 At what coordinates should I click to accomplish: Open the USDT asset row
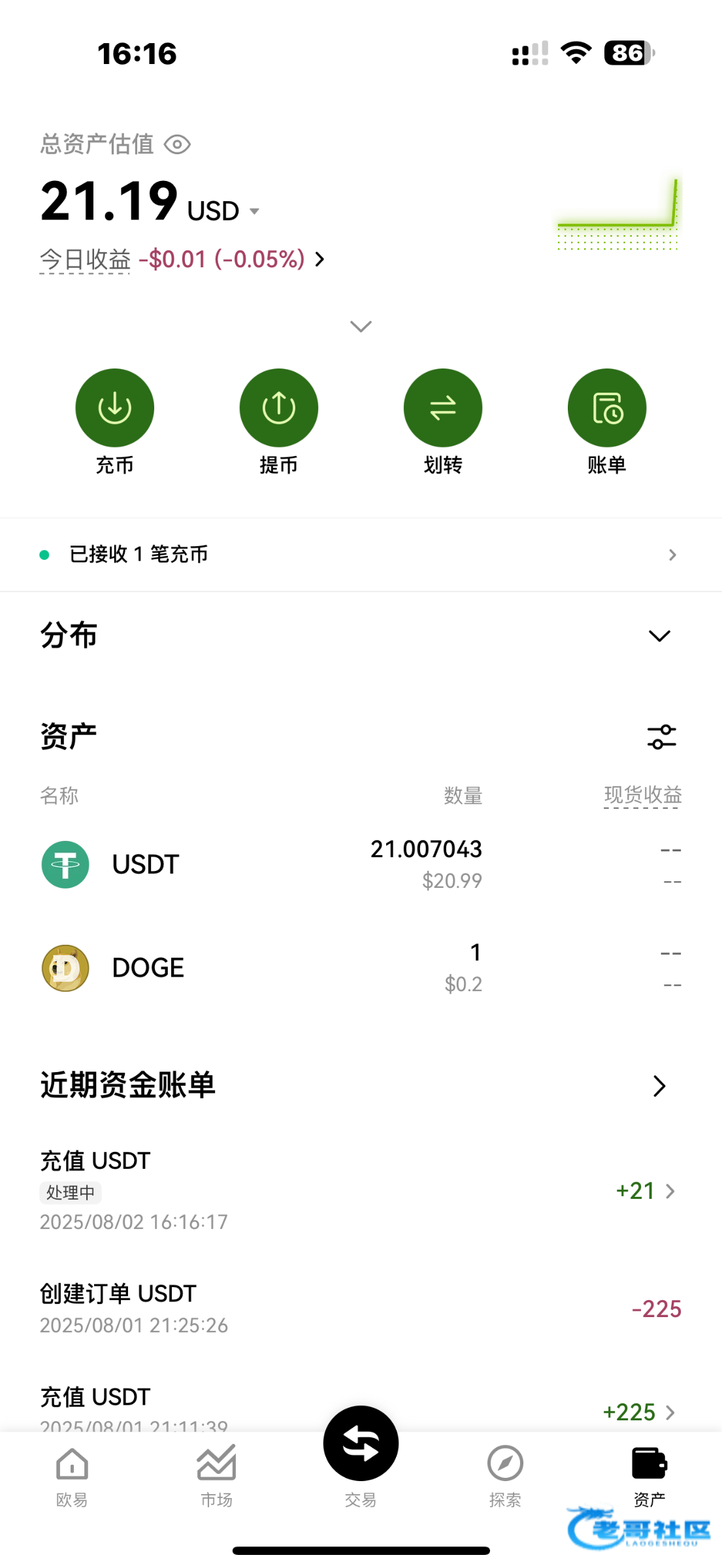click(361, 864)
